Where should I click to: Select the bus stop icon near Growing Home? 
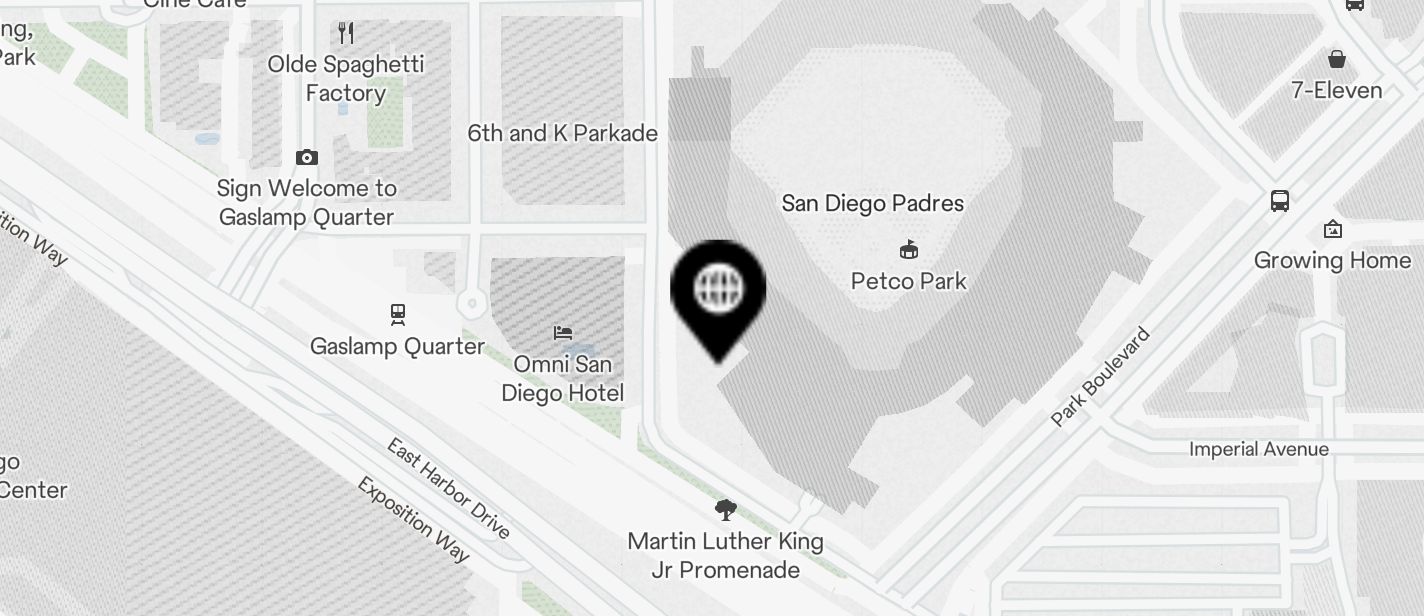pos(1279,201)
